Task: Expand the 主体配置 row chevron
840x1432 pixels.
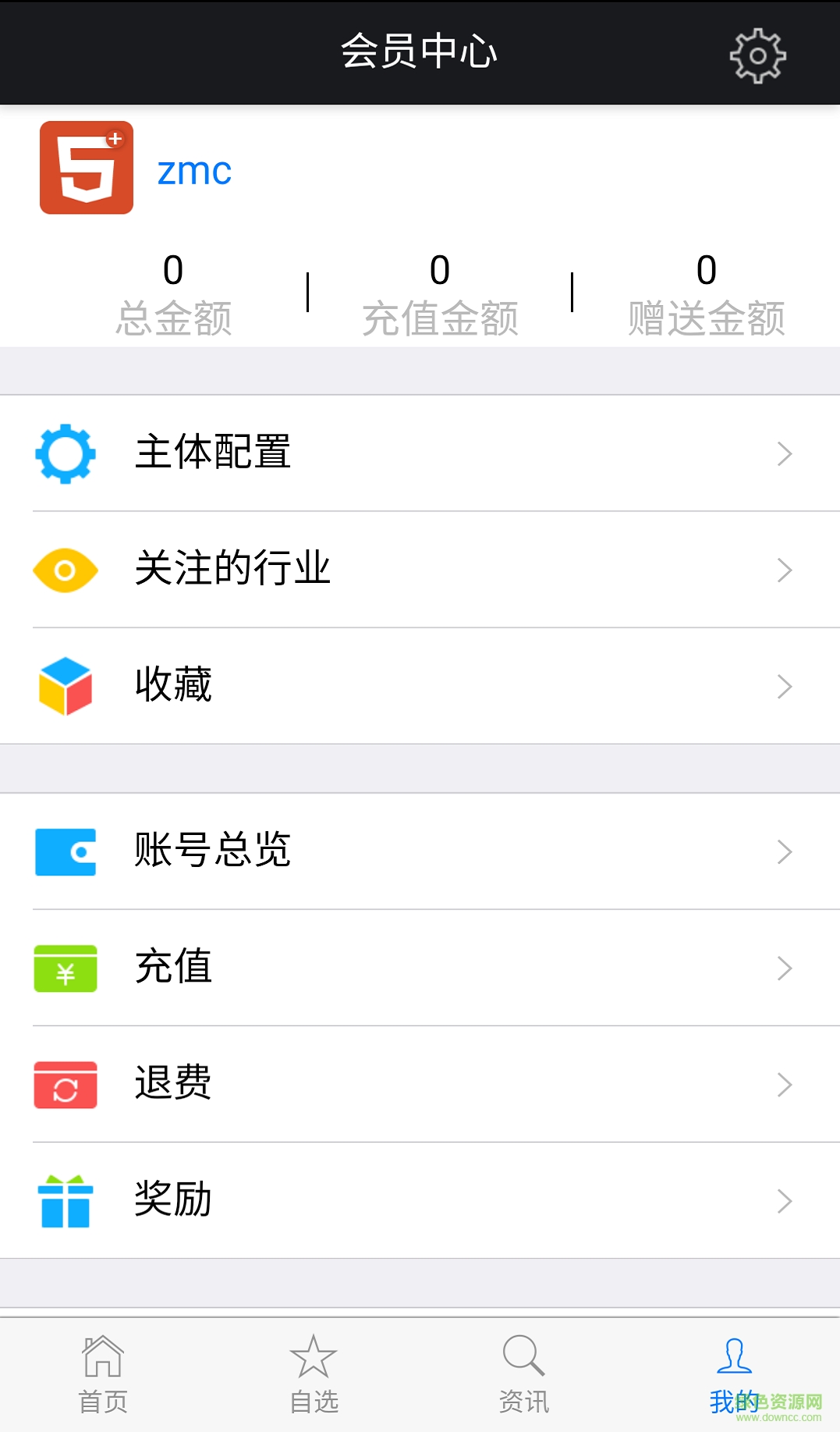Action: coord(784,453)
